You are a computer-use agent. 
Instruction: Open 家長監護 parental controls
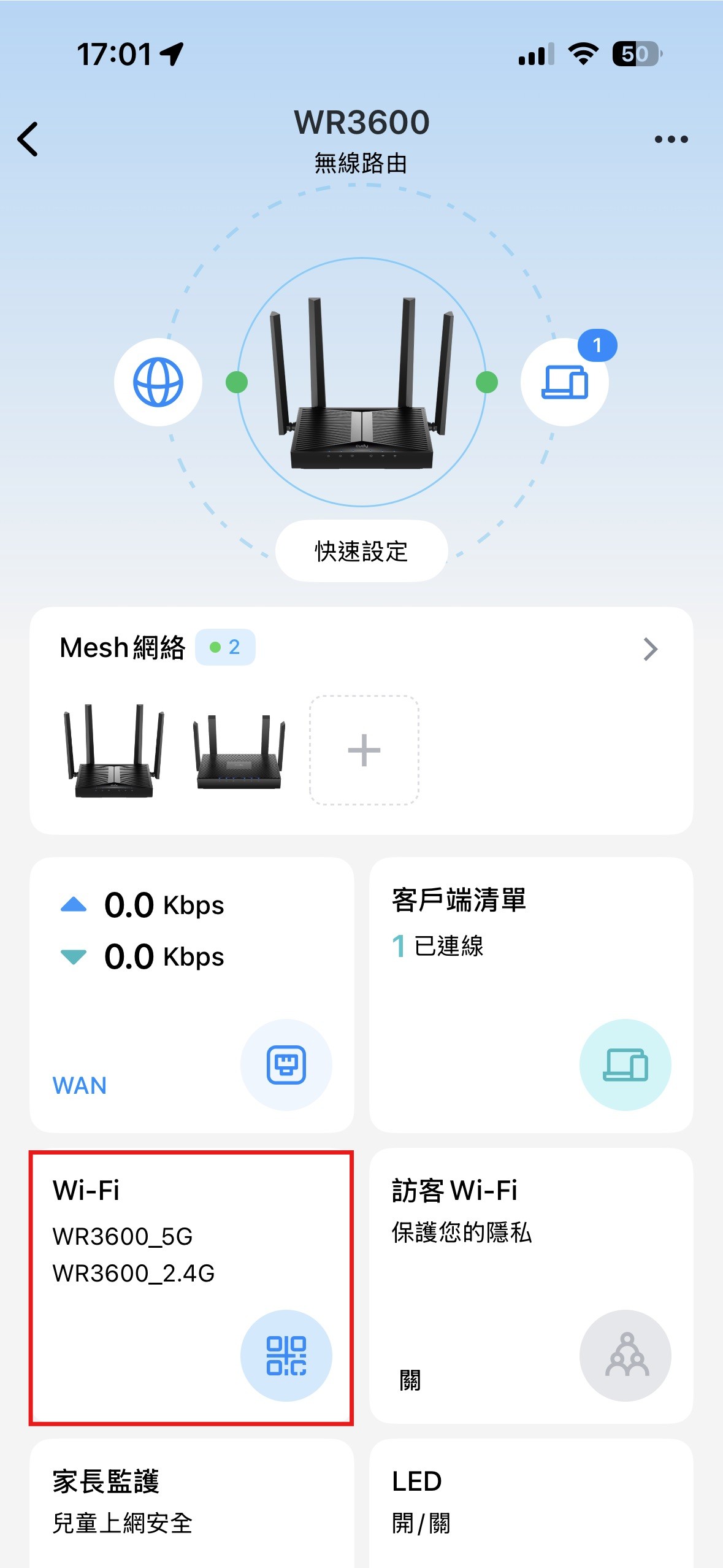(191, 1503)
